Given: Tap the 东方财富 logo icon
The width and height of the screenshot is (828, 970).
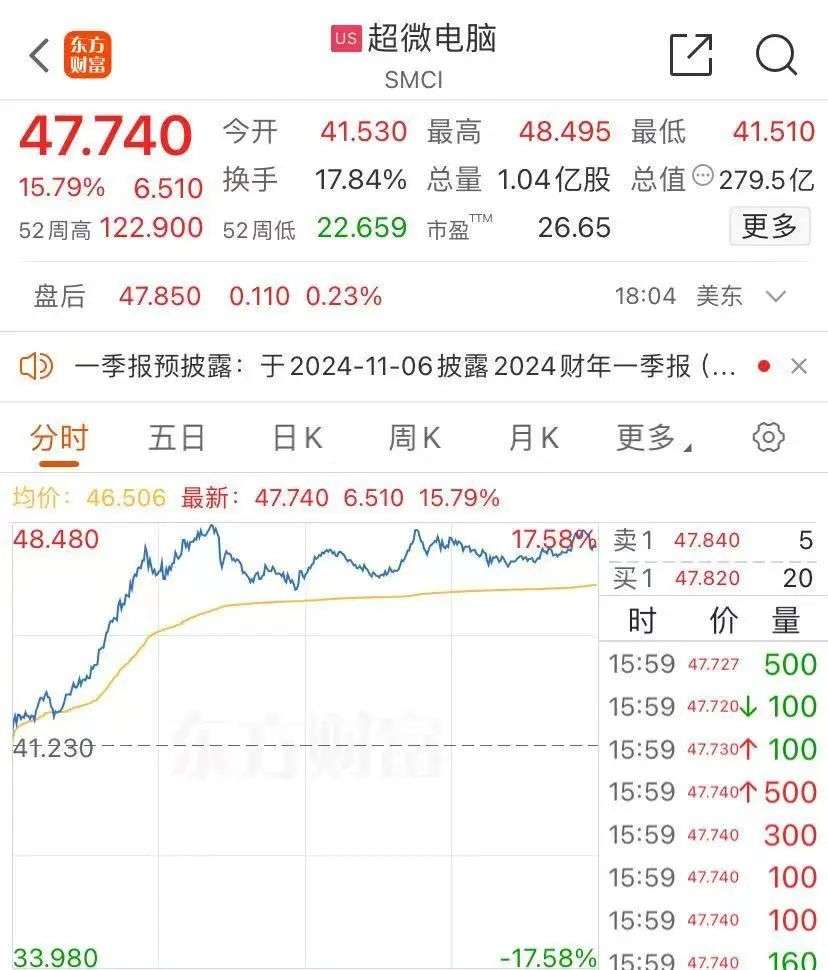Looking at the screenshot, I should (x=88, y=56).
